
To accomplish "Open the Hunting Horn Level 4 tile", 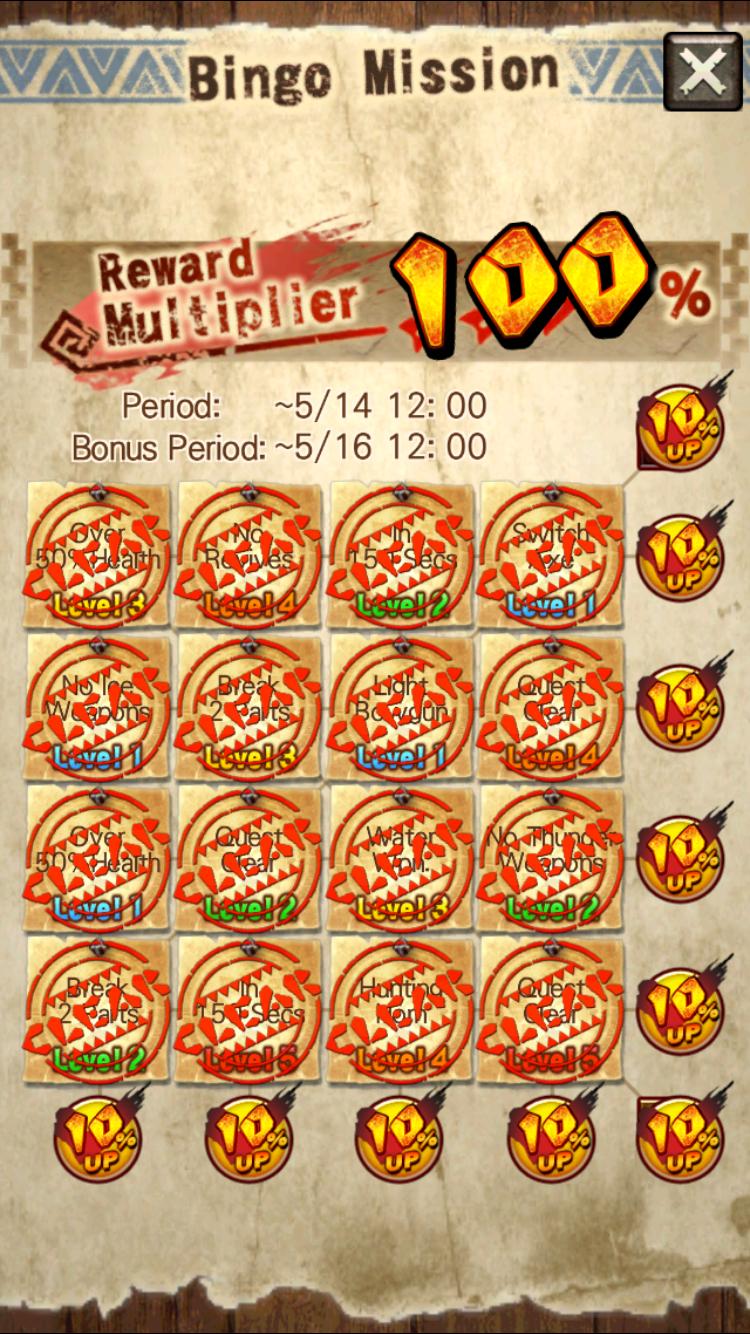I will pyautogui.click(x=400, y=1011).
